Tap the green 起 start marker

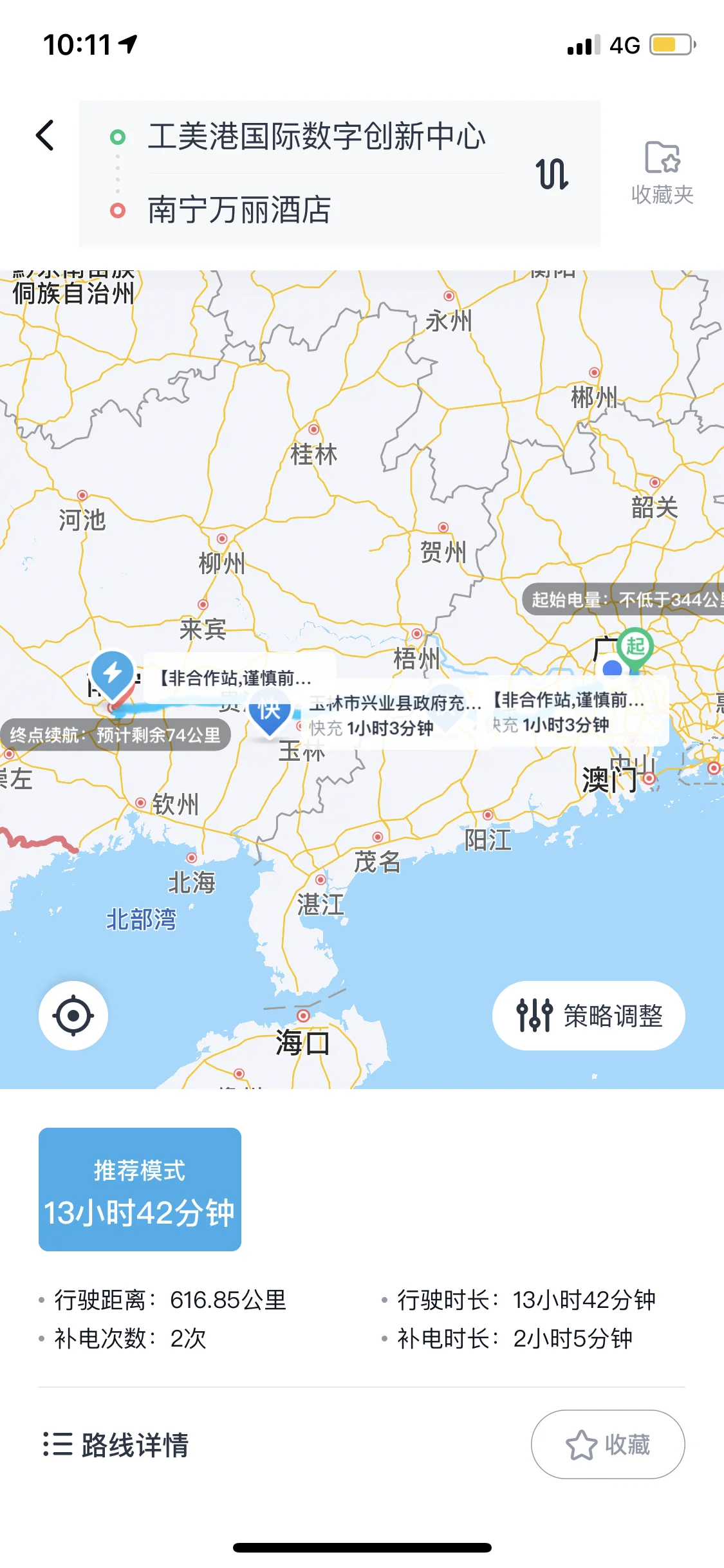click(x=635, y=648)
